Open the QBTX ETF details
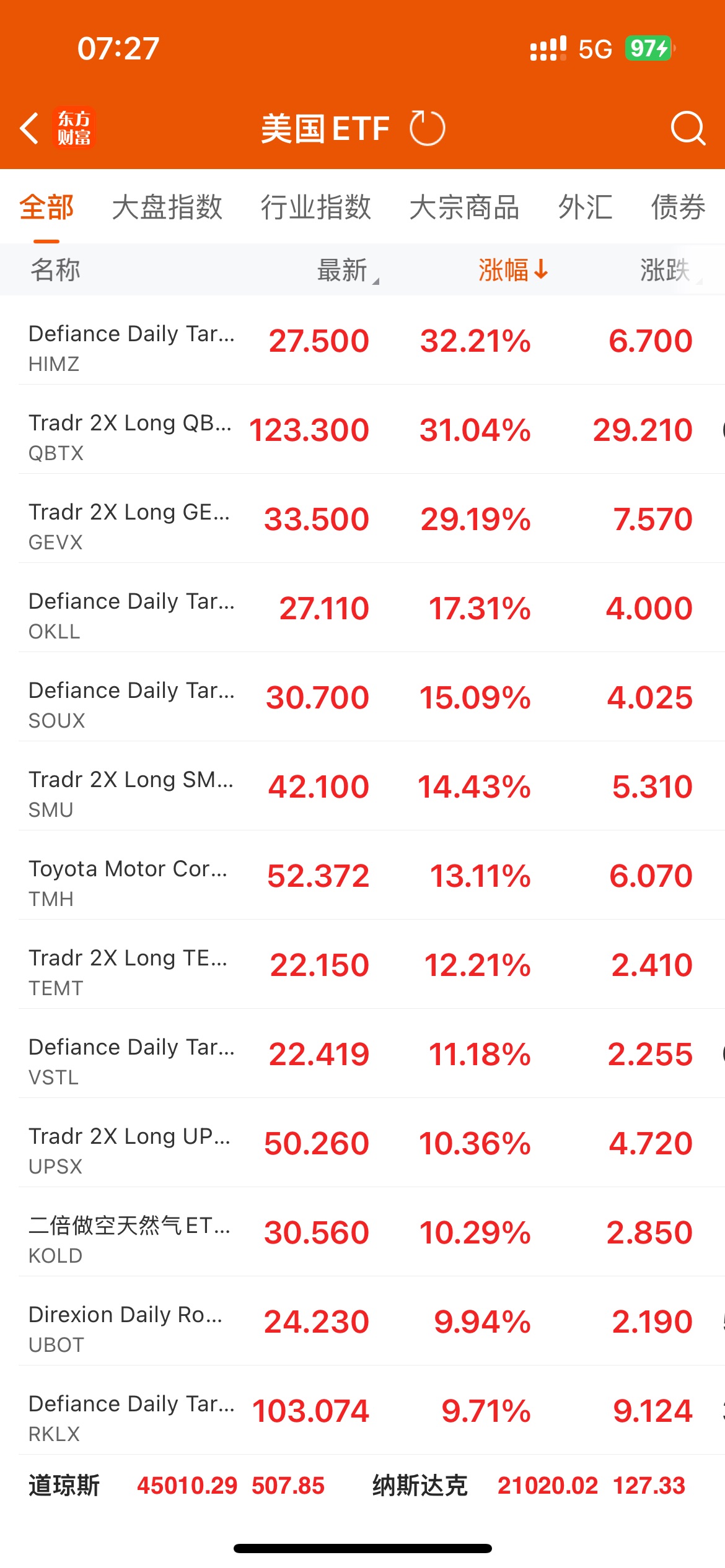The height and width of the screenshot is (1568, 725). (x=362, y=429)
